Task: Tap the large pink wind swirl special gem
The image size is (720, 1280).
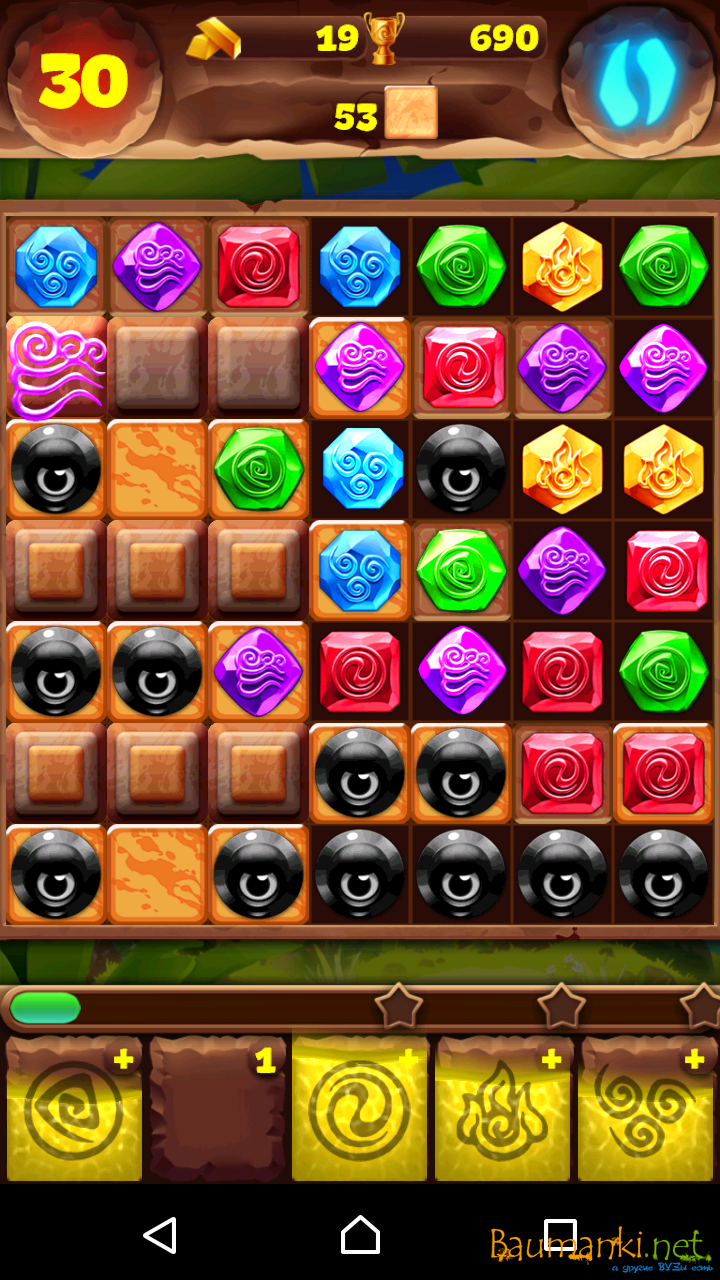Action: coord(56,367)
